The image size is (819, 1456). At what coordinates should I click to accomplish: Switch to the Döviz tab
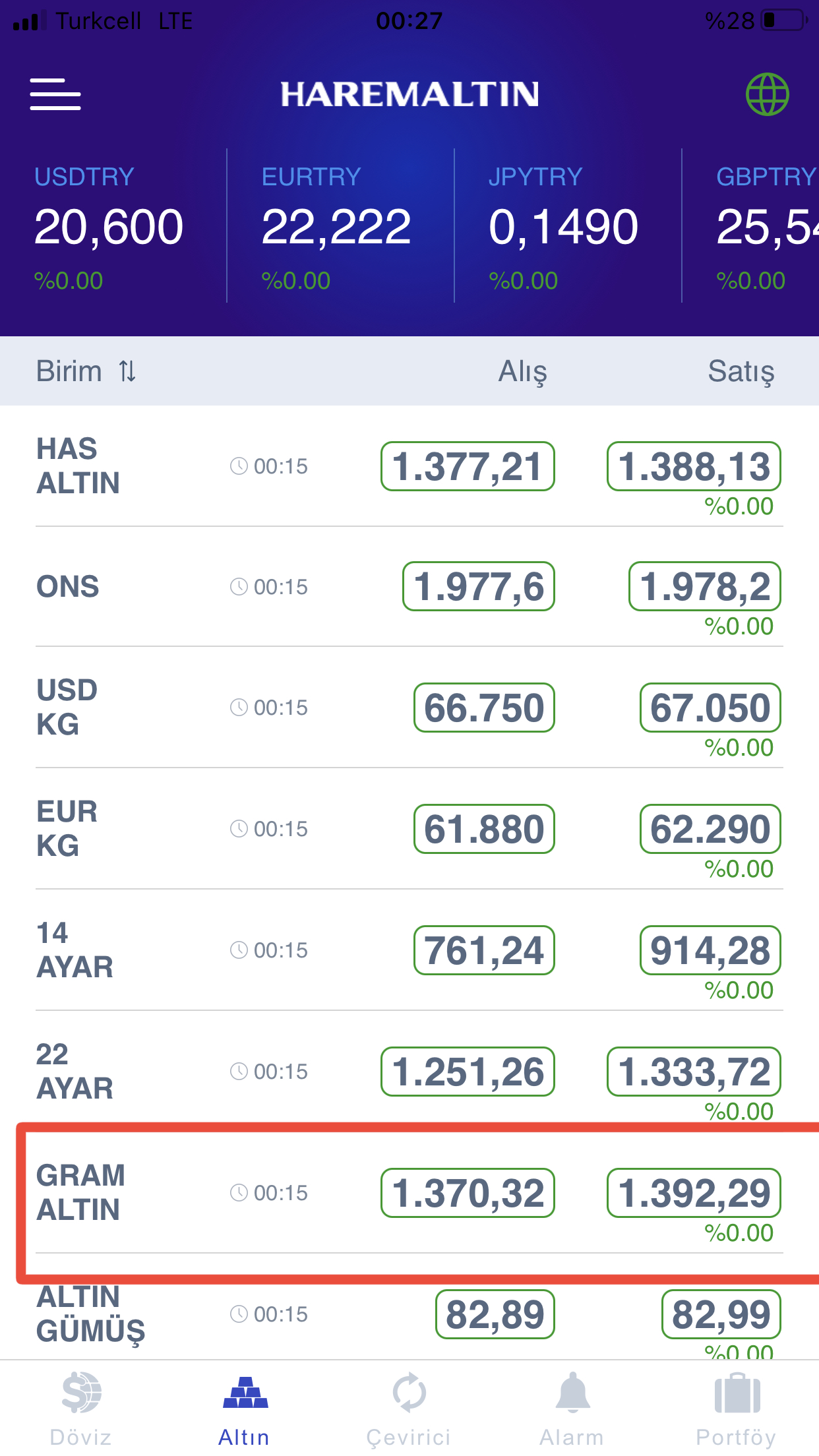tap(81, 1409)
